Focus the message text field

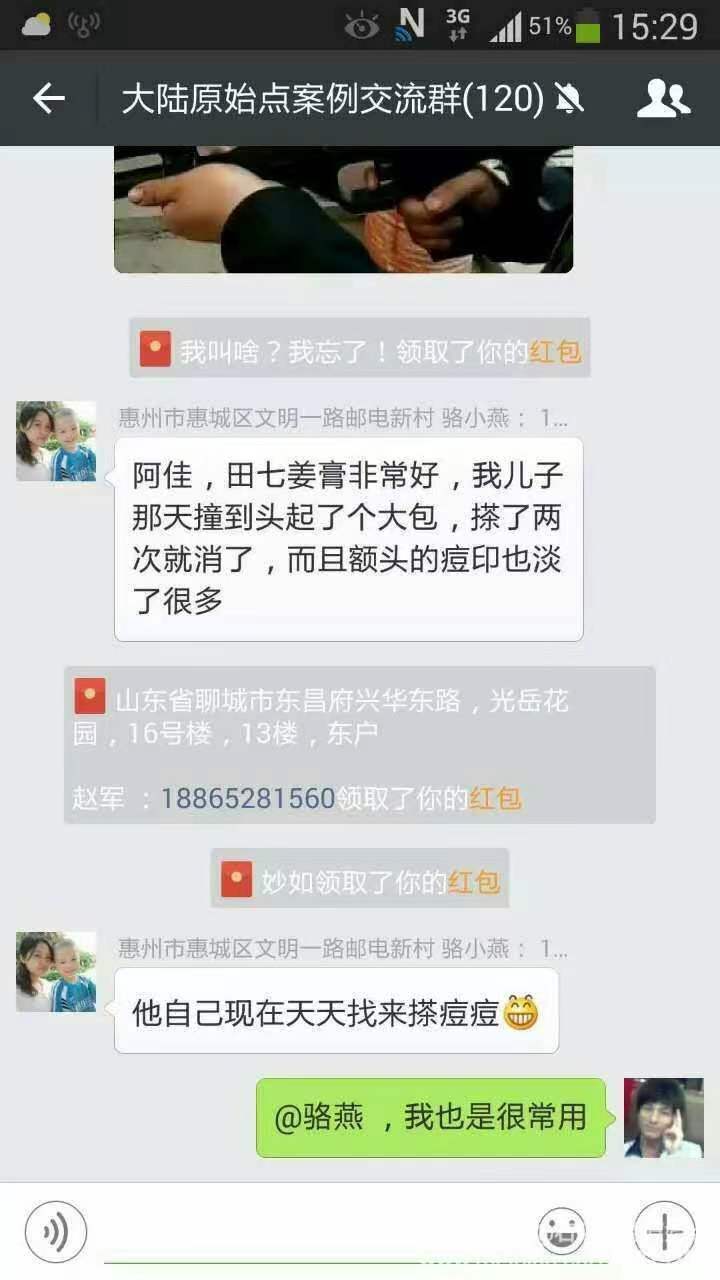[x=310, y=1231]
